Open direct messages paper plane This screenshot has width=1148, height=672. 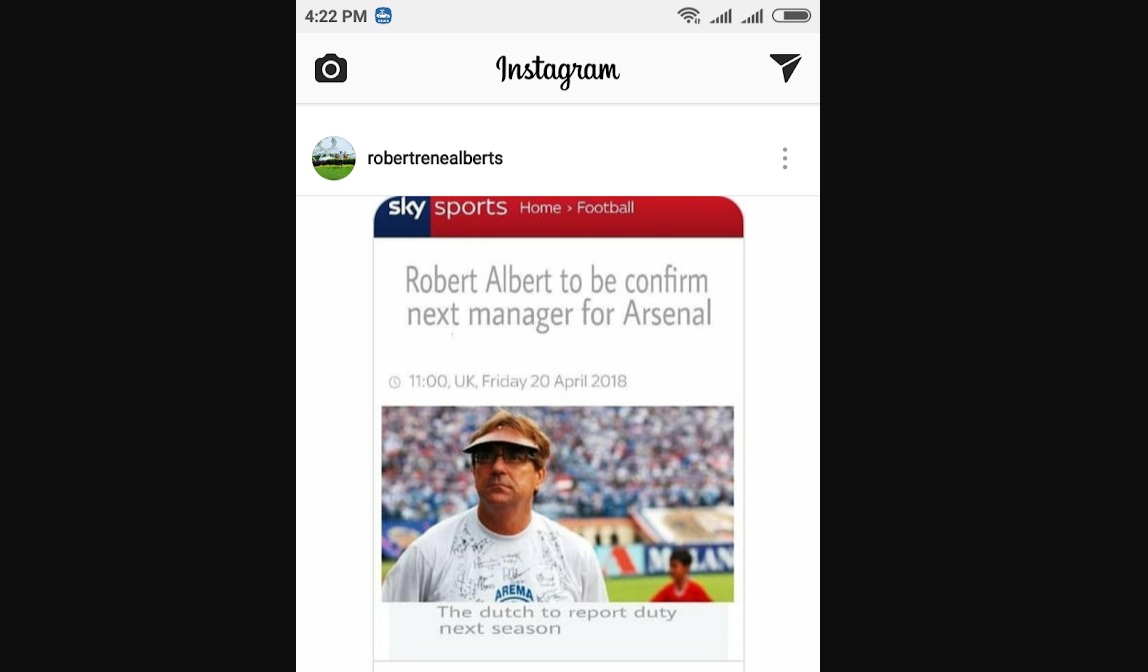tap(785, 67)
